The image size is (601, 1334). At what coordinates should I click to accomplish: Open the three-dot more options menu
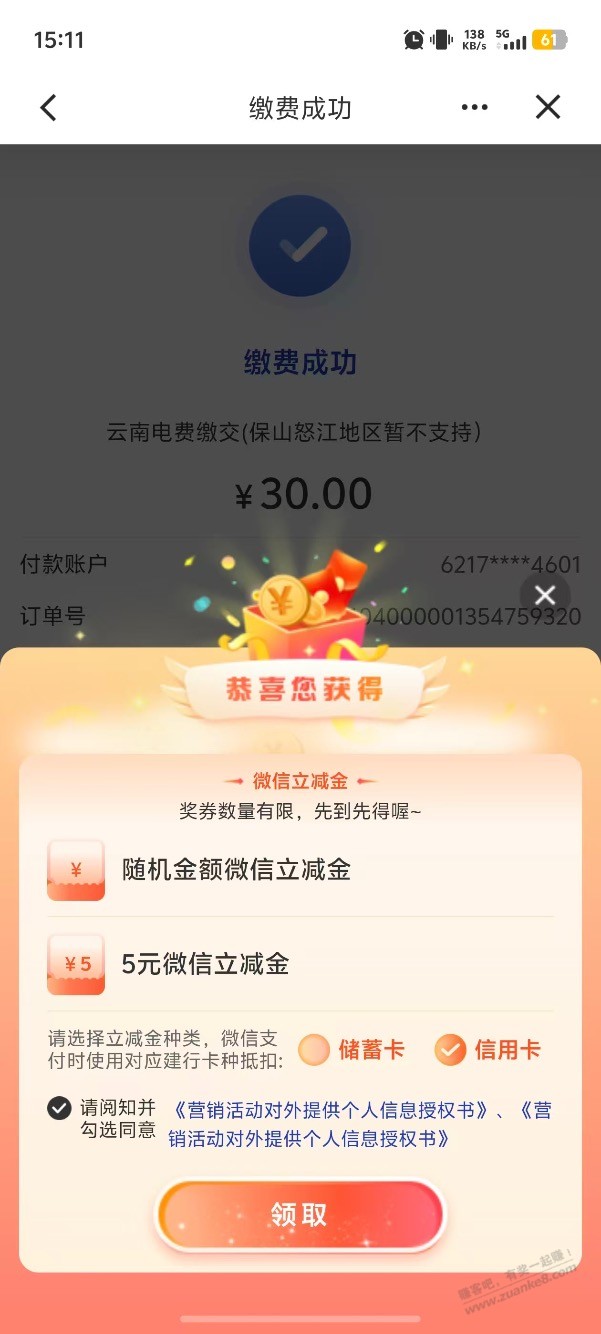coord(474,108)
